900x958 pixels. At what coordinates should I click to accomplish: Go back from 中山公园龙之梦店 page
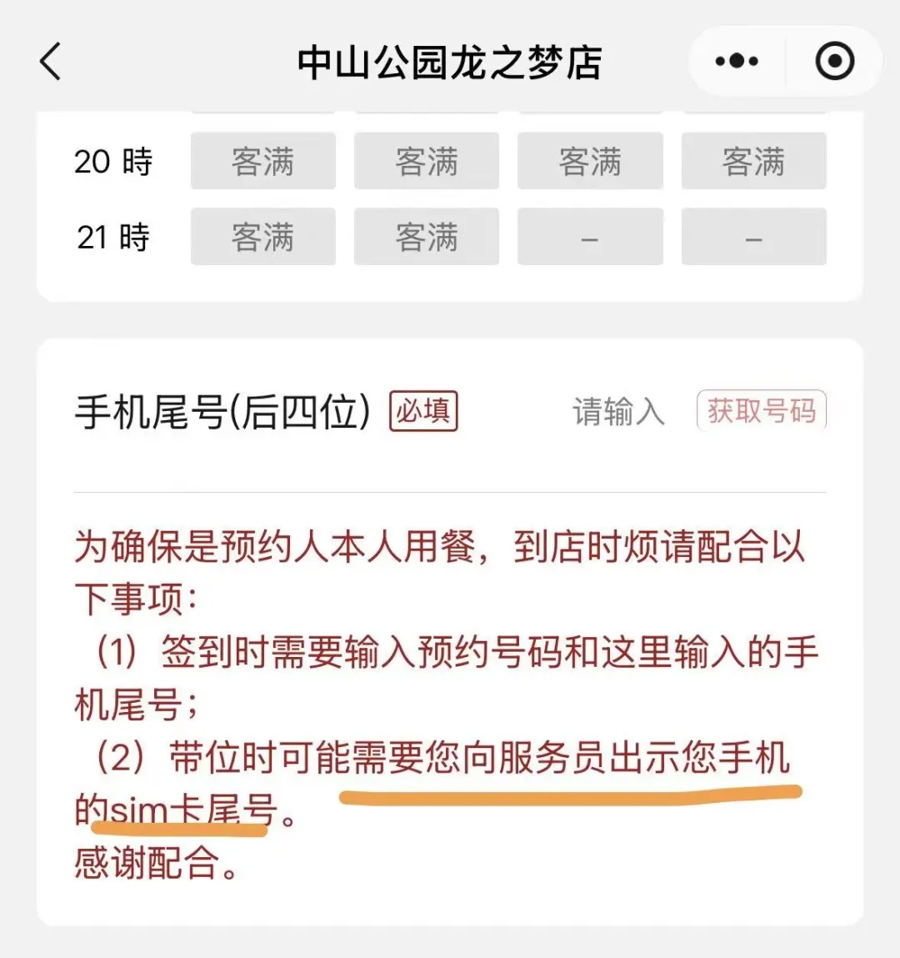(x=50, y=62)
